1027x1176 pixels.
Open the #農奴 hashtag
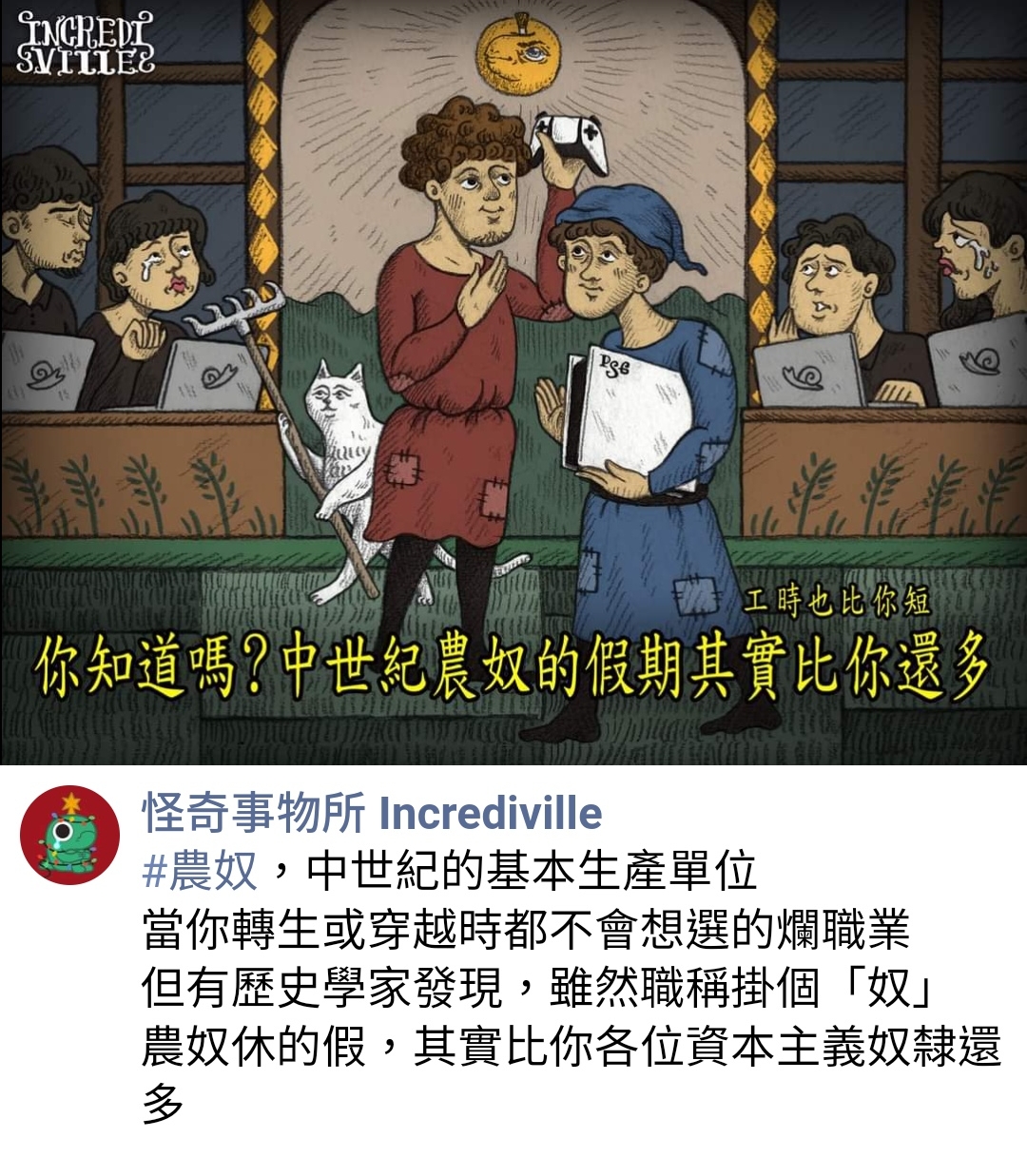coord(200,871)
